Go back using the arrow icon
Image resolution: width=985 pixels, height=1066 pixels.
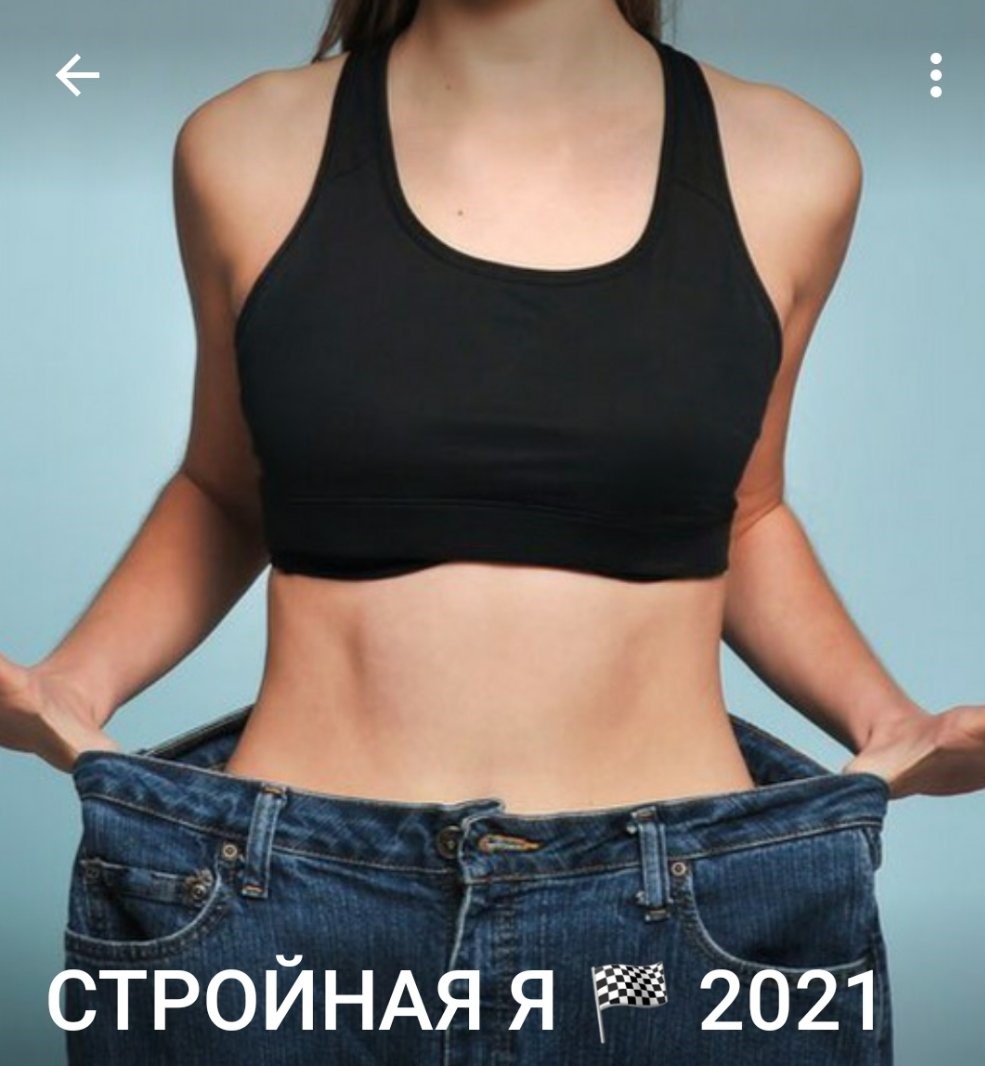(x=77, y=76)
